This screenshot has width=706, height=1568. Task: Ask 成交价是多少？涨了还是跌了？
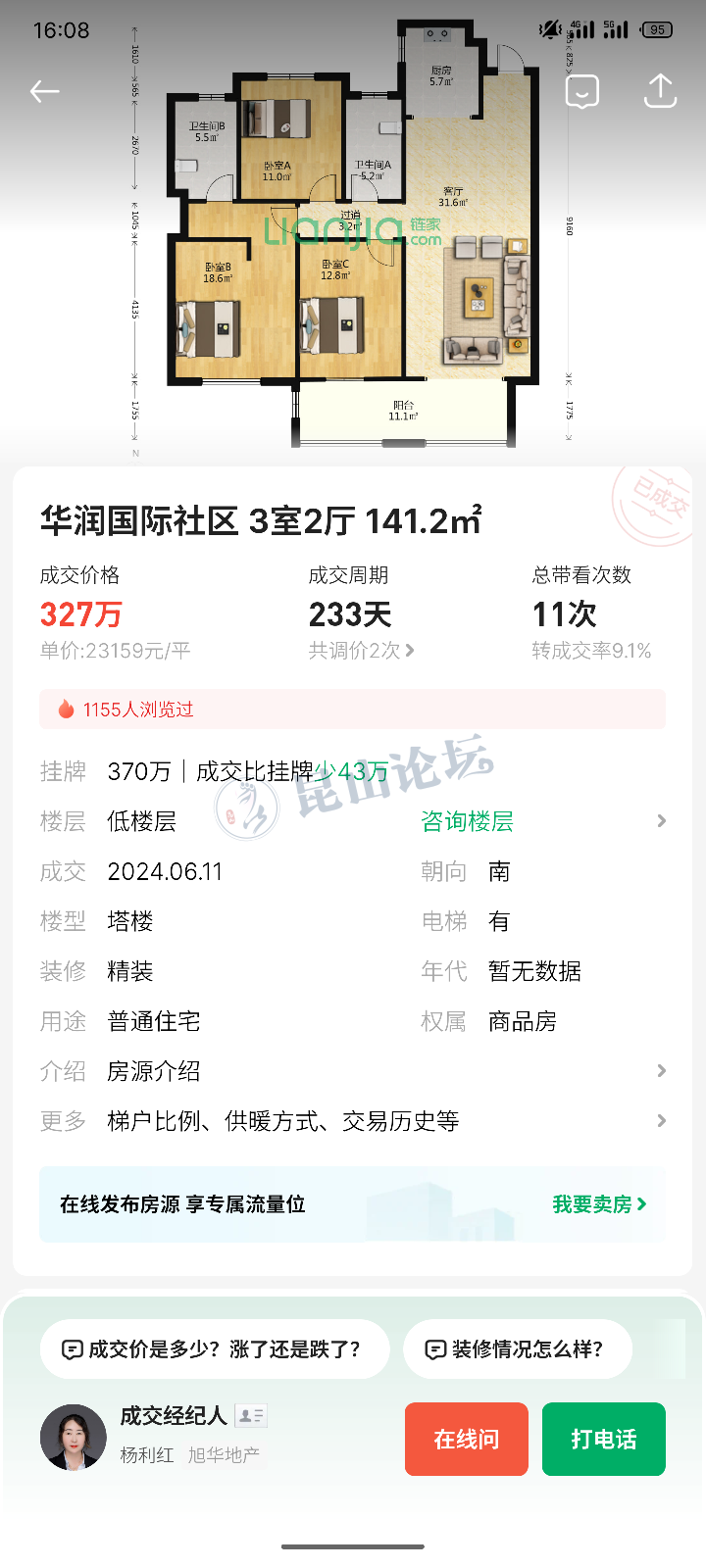[x=215, y=1349]
